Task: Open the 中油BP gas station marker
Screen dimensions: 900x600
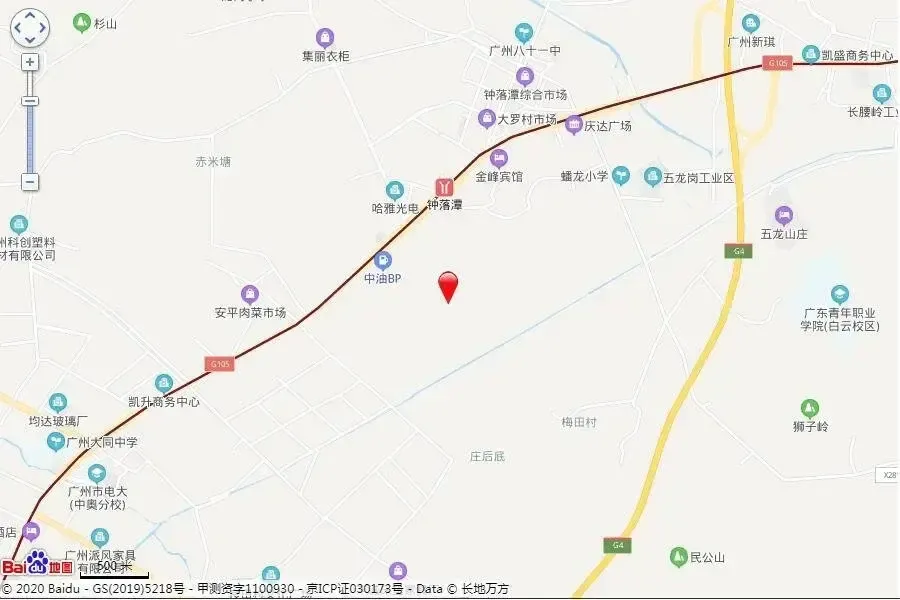Action: click(383, 261)
